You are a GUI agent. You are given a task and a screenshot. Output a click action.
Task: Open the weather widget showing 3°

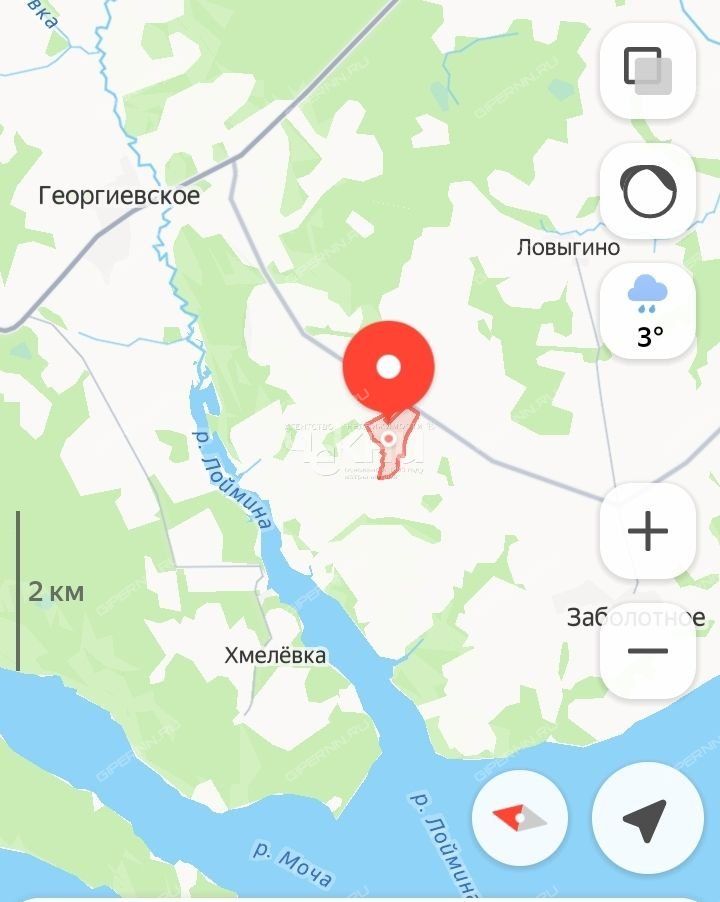point(647,311)
